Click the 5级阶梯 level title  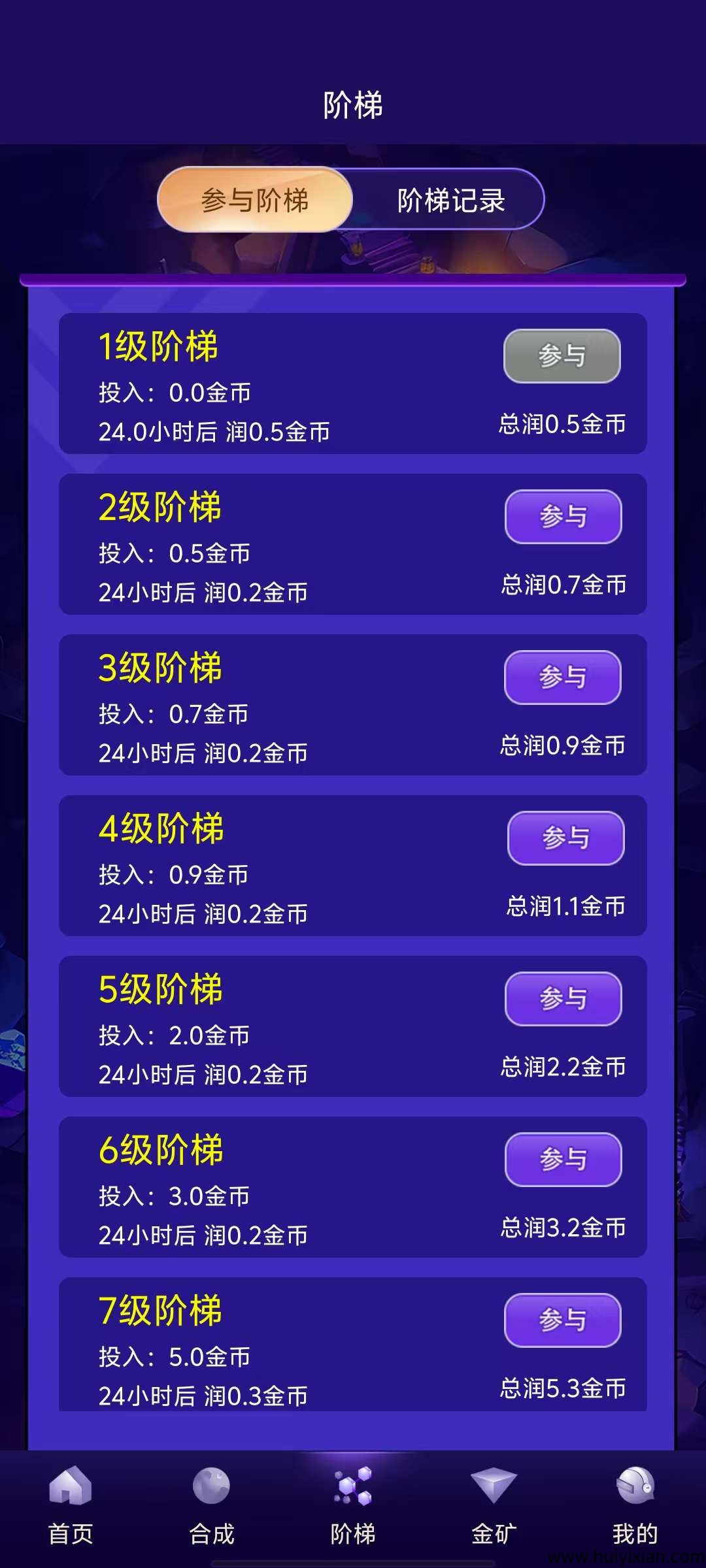(161, 990)
